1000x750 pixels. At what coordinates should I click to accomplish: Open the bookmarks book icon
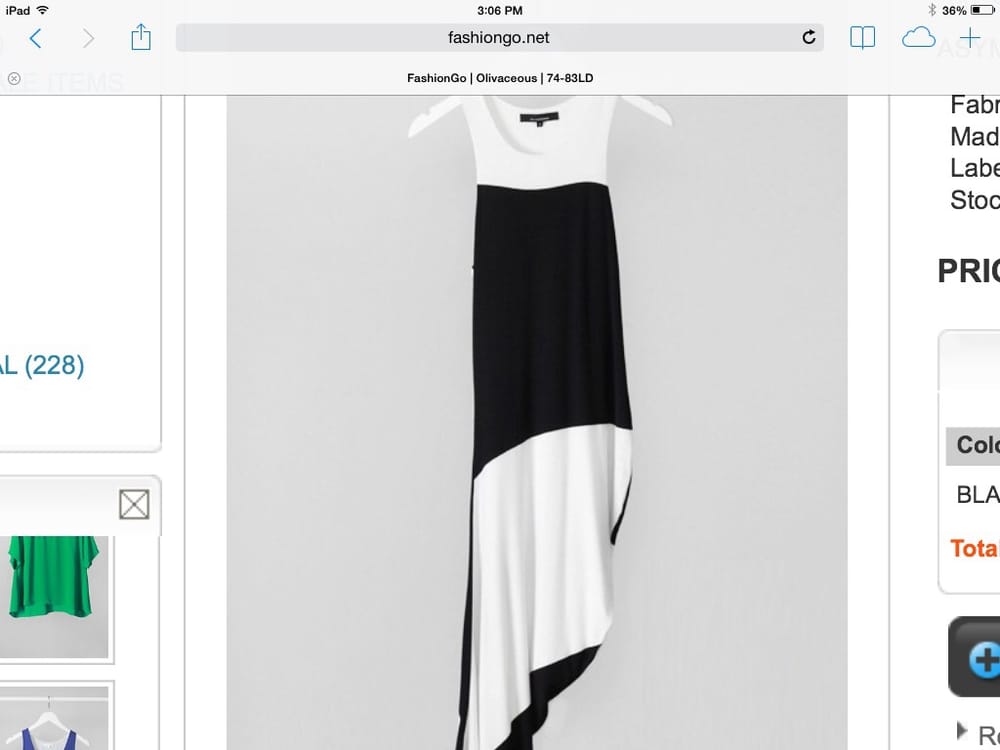click(x=862, y=38)
